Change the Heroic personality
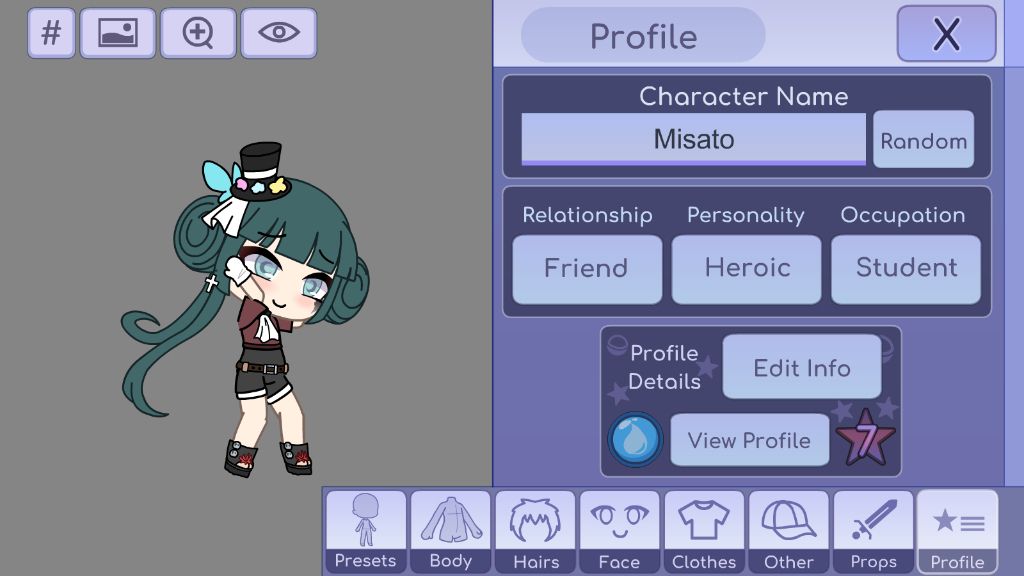The width and height of the screenshot is (1024, 576). pos(746,268)
